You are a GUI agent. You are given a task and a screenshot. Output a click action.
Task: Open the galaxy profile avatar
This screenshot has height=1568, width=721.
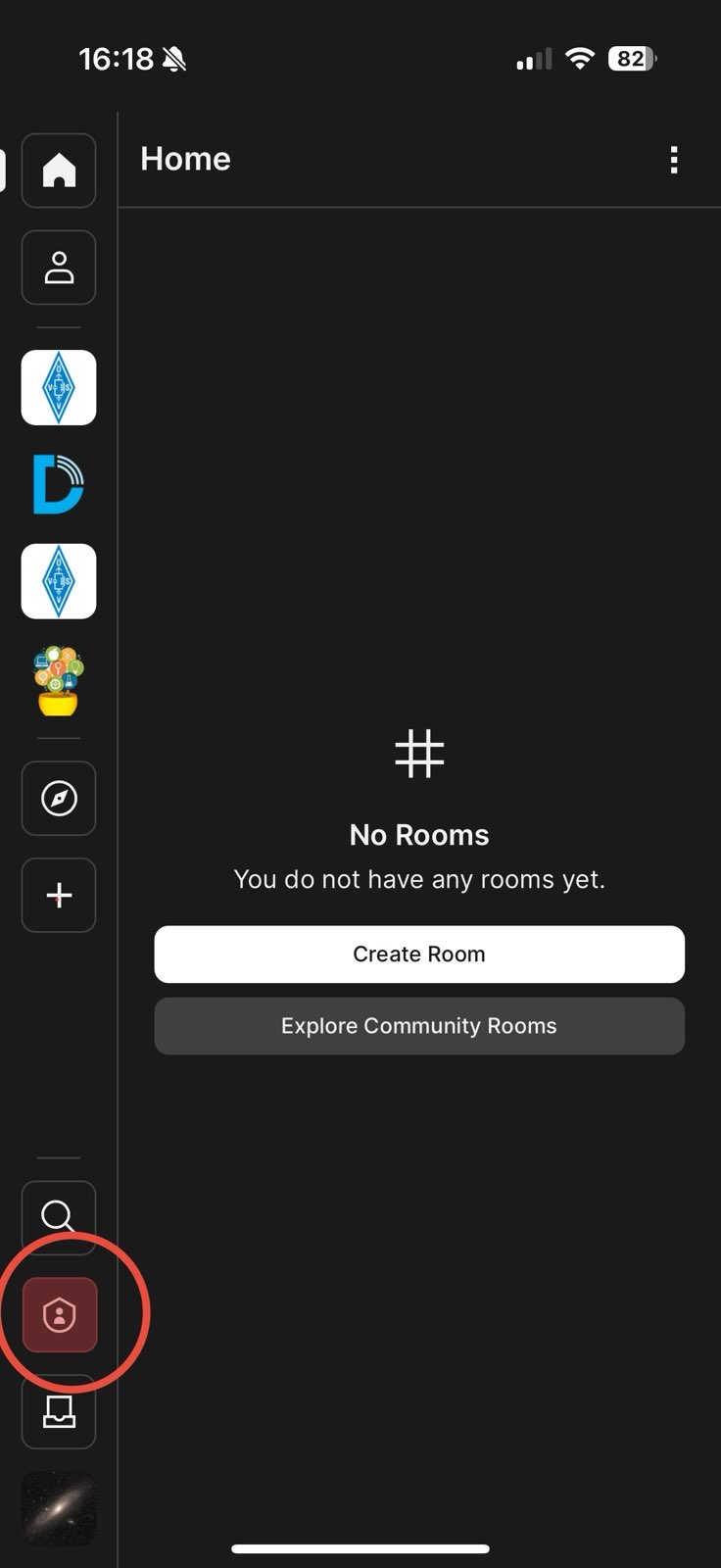[x=59, y=1507]
